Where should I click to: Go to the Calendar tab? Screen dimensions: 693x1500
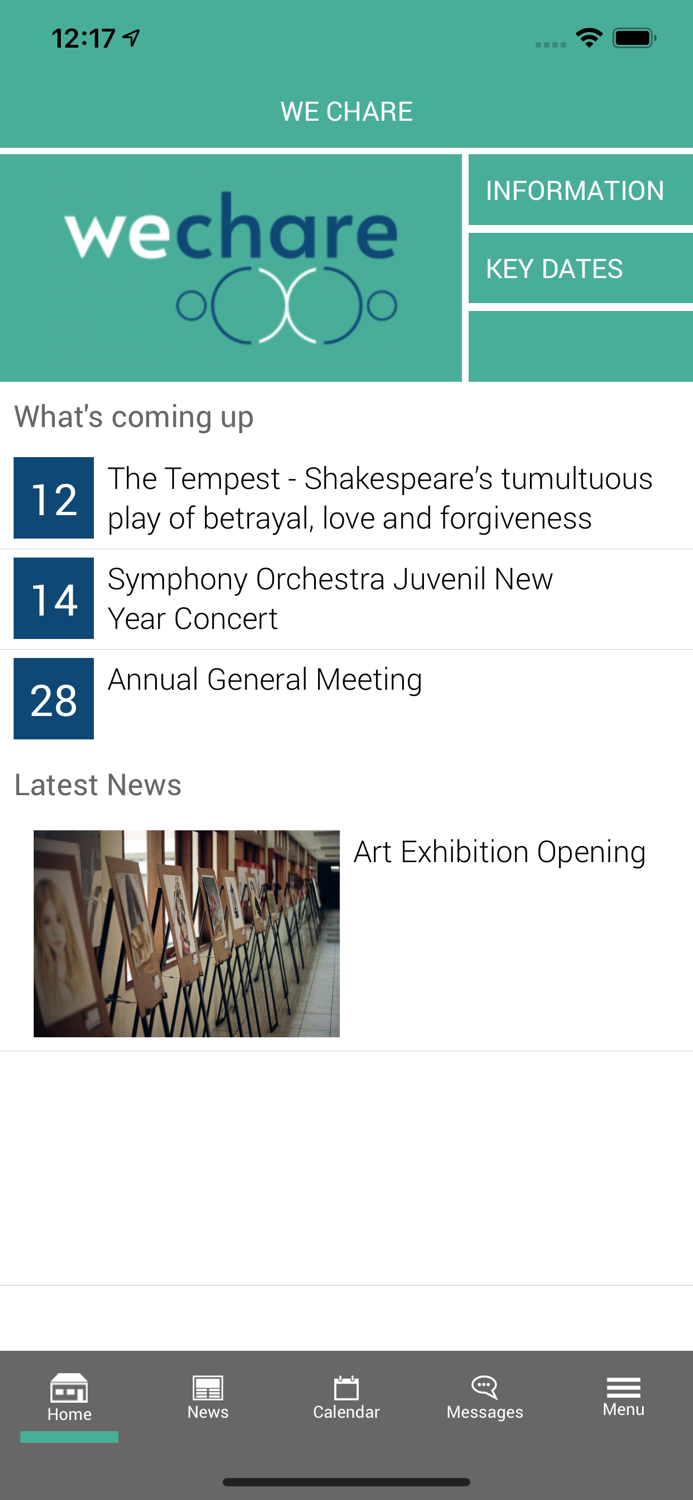click(346, 1397)
